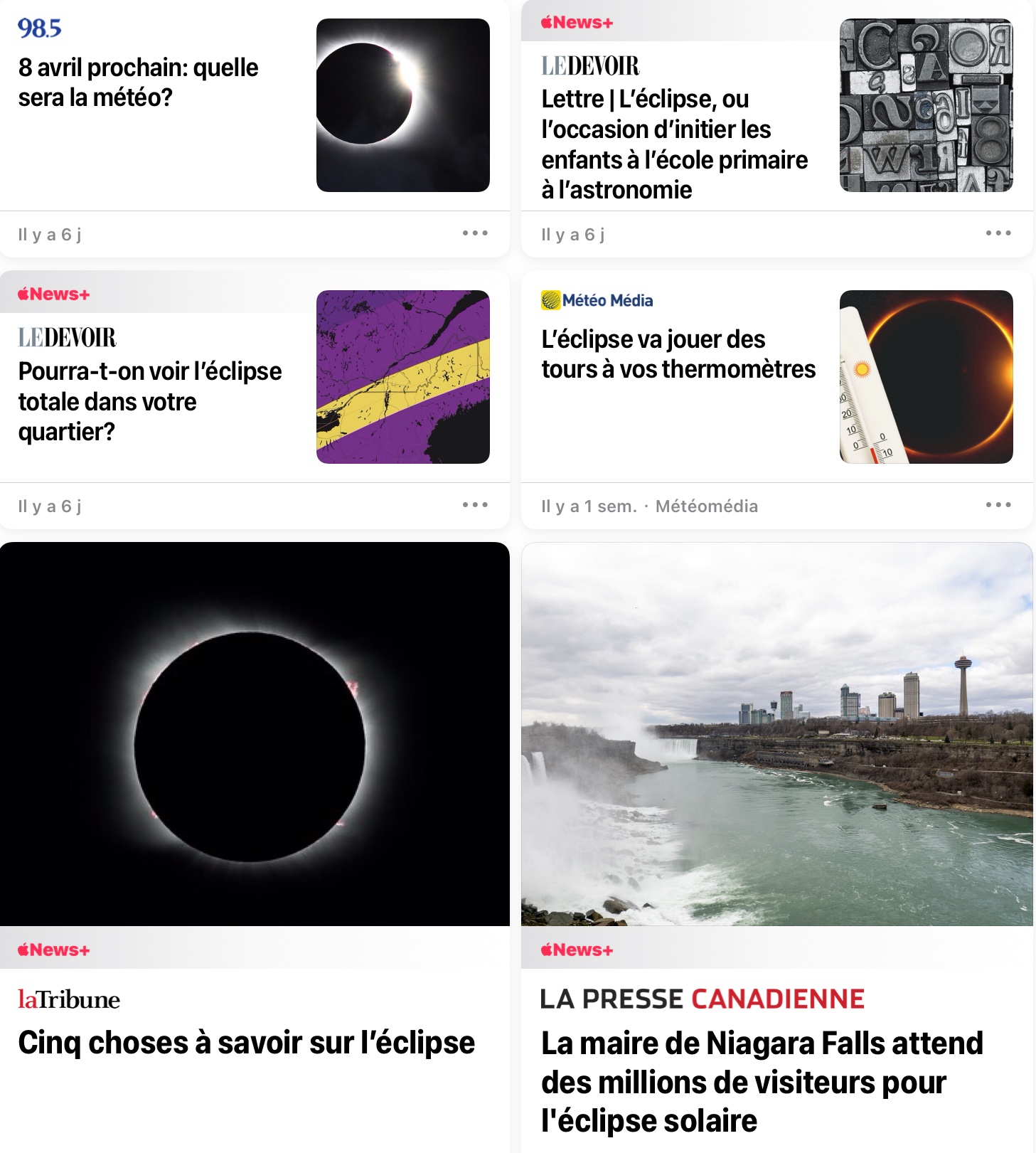1036x1153 pixels.
Task: Read Le Devoir letter on astronomy for children
Action: tap(674, 144)
